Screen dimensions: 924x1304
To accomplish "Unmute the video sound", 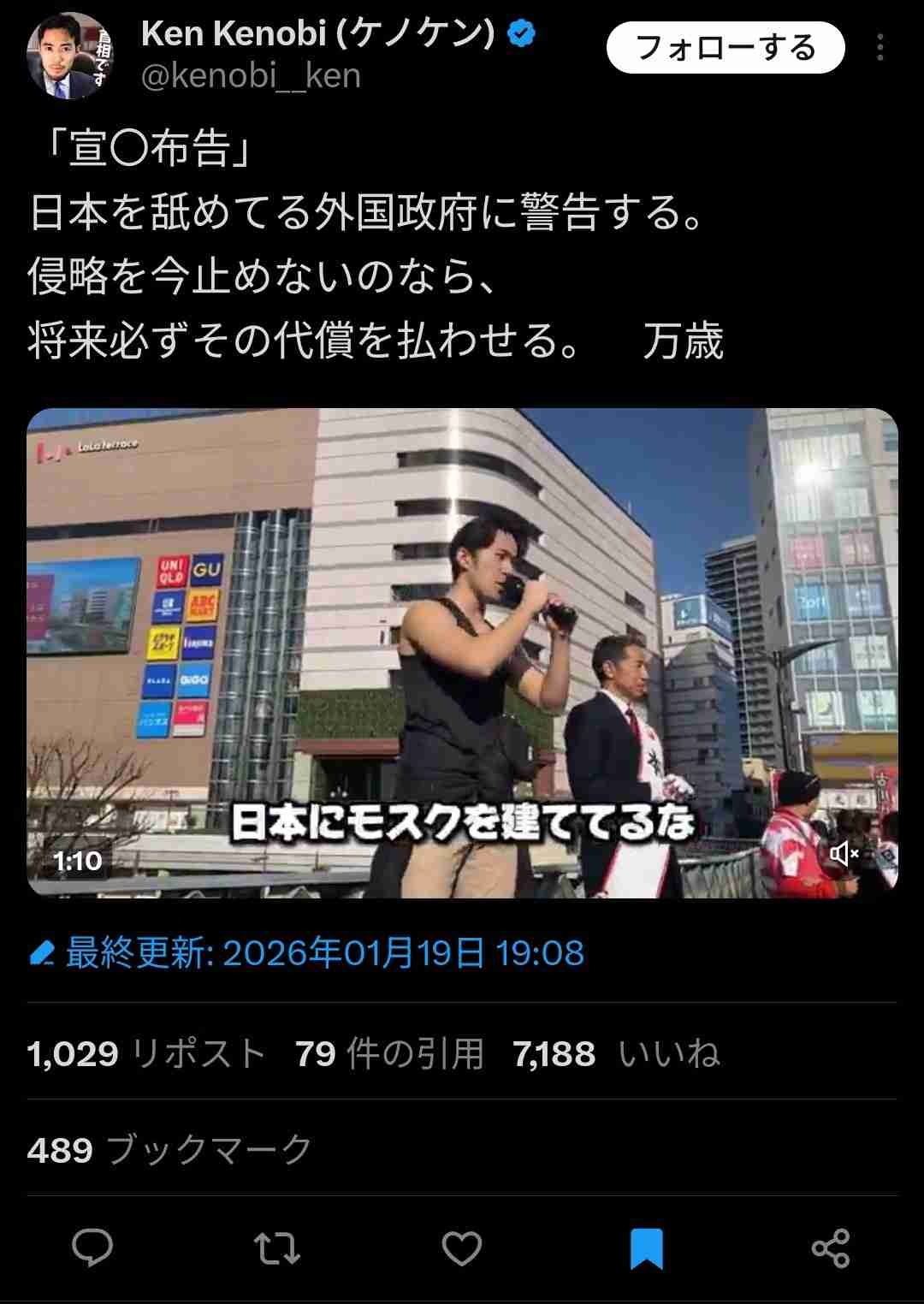I will [x=844, y=853].
